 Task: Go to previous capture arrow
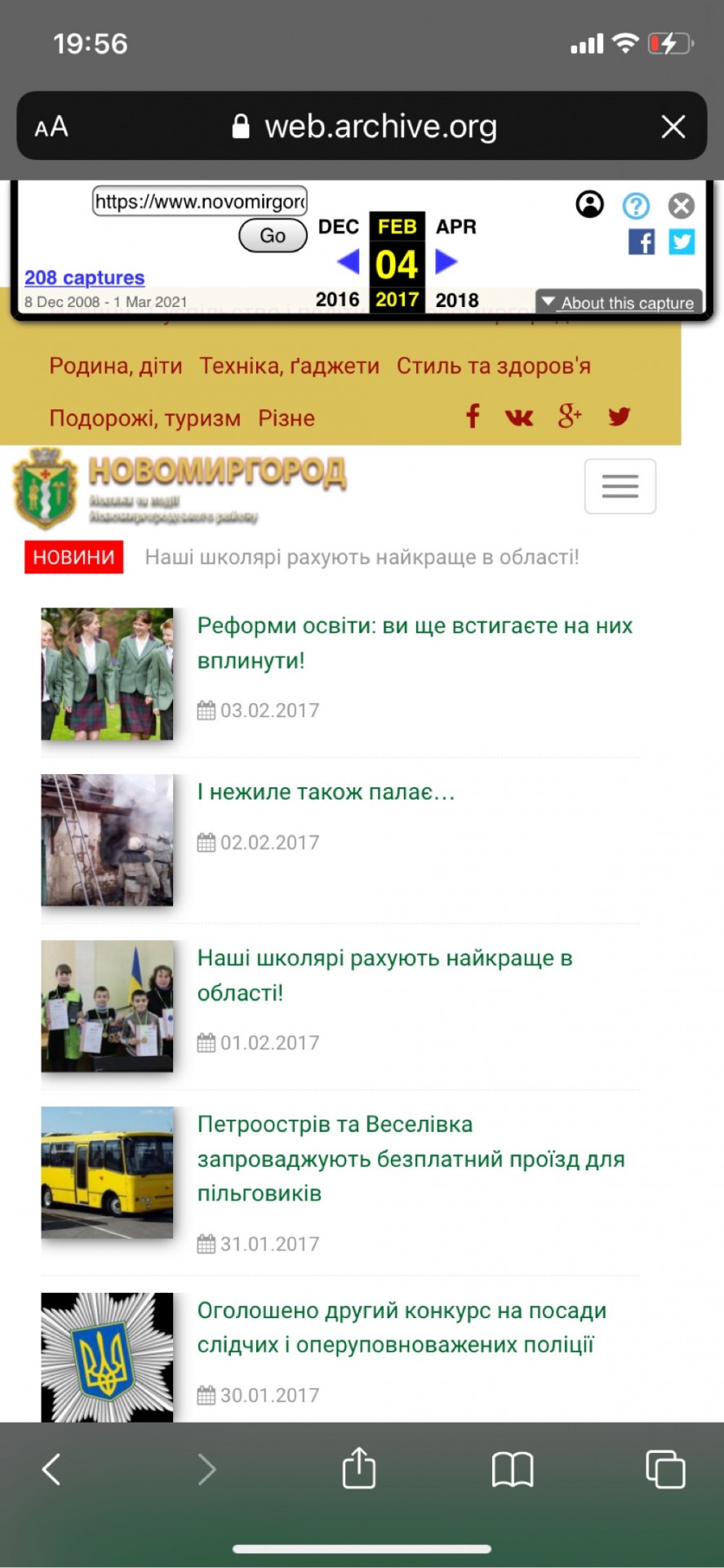point(349,262)
